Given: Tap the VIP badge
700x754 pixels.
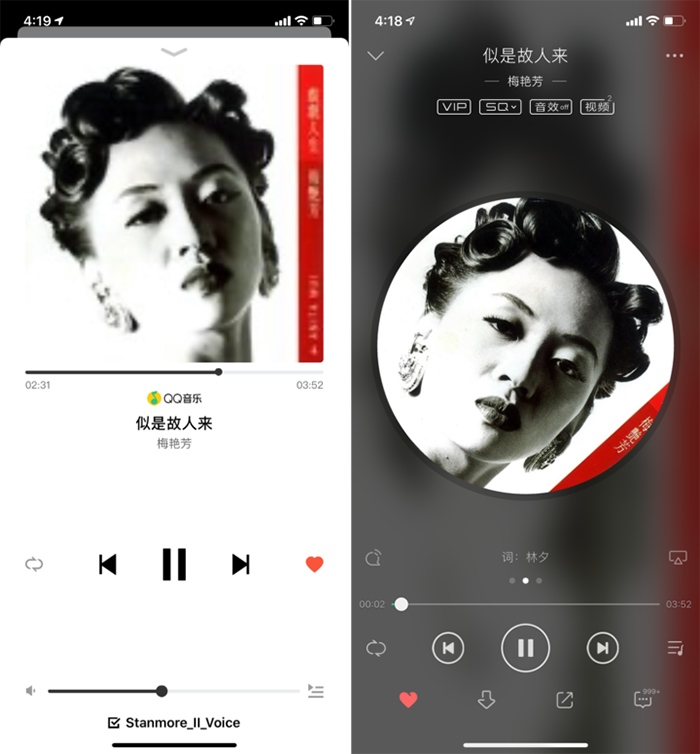Looking at the screenshot, I should (453, 106).
